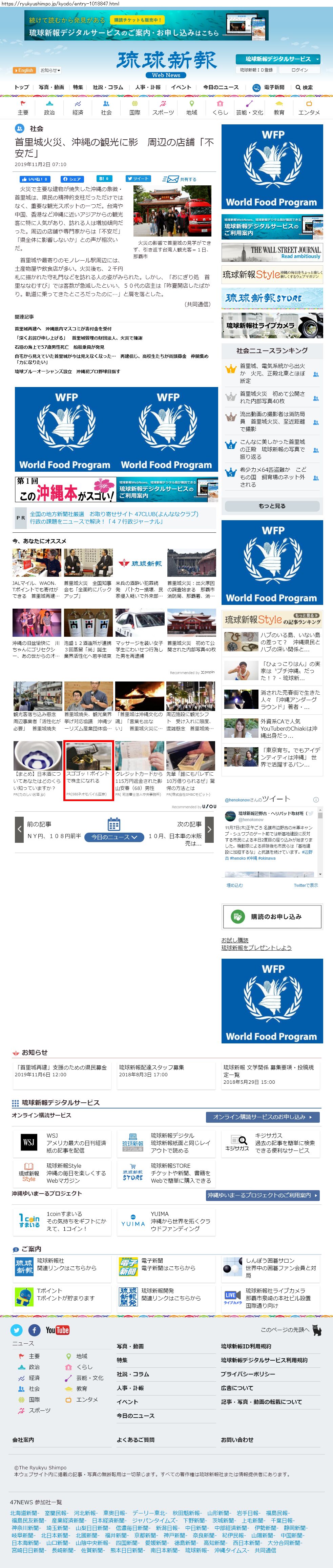Open 今日のニュース in top menu
Viewport: 333px width, 1568px height.
pyautogui.click(x=221, y=87)
